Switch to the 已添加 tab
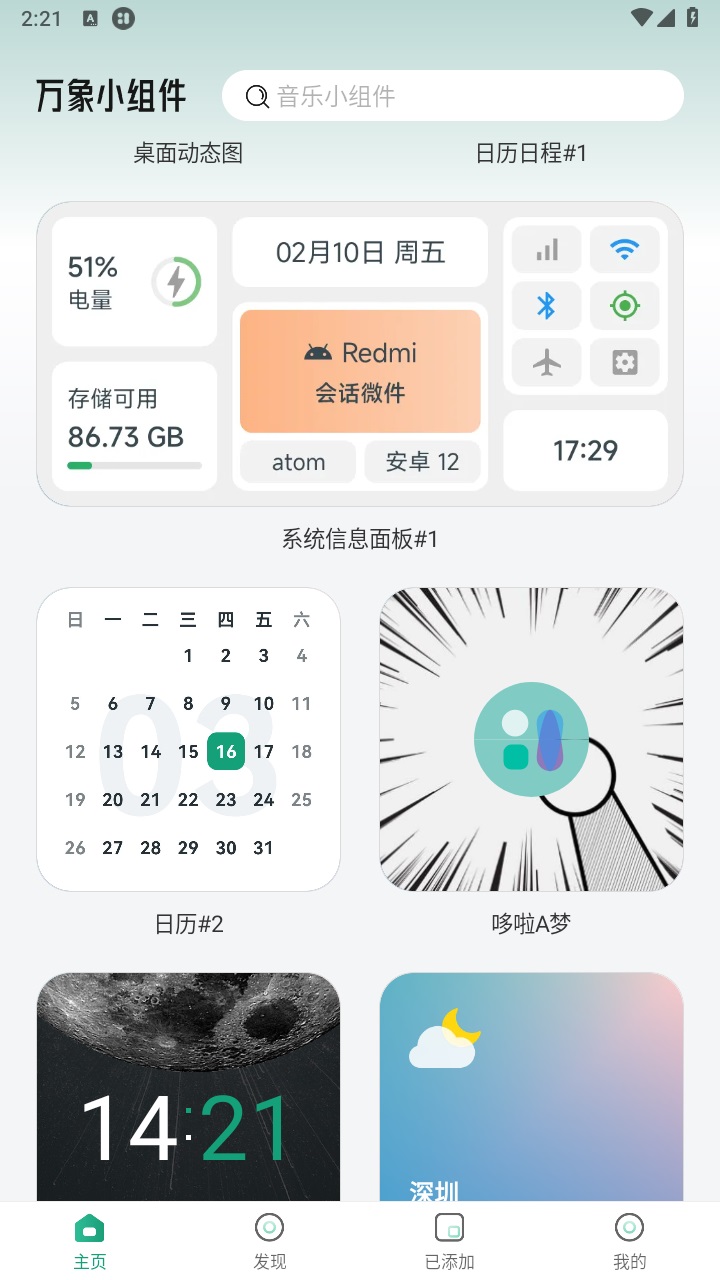 tap(449, 1224)
